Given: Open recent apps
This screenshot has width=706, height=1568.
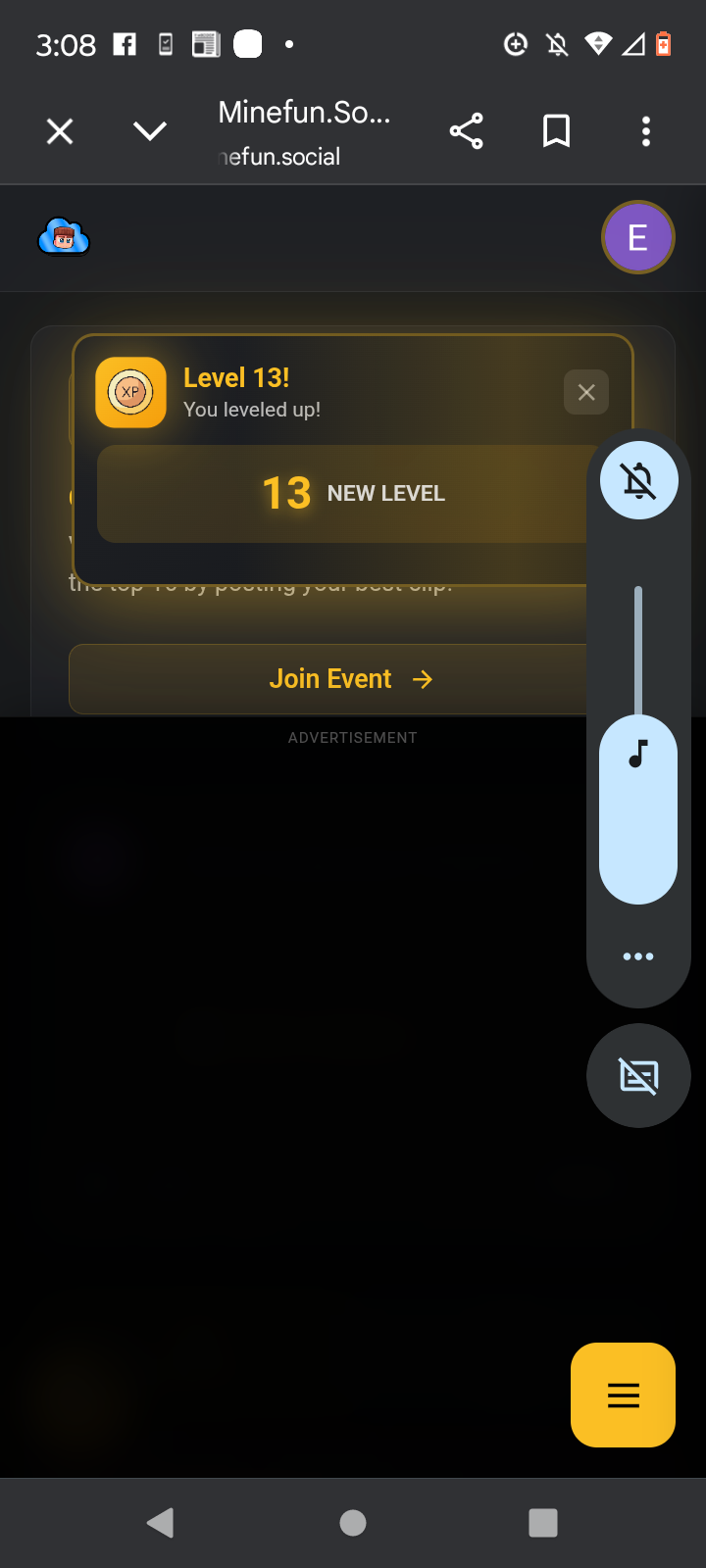Looking at the screenshot, I should (x=542, y=1522).
